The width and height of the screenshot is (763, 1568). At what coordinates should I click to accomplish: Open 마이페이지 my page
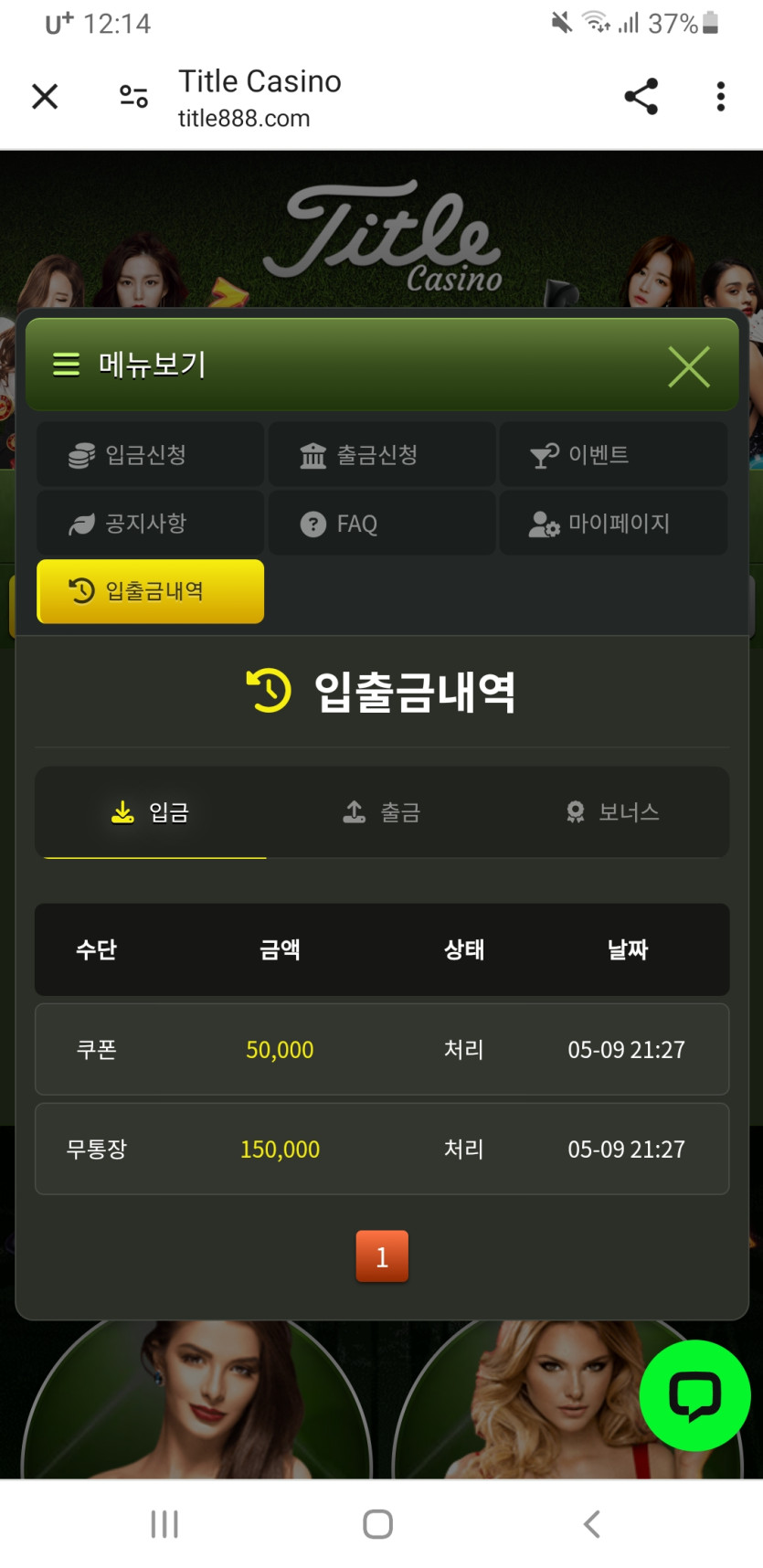[612, 524]
